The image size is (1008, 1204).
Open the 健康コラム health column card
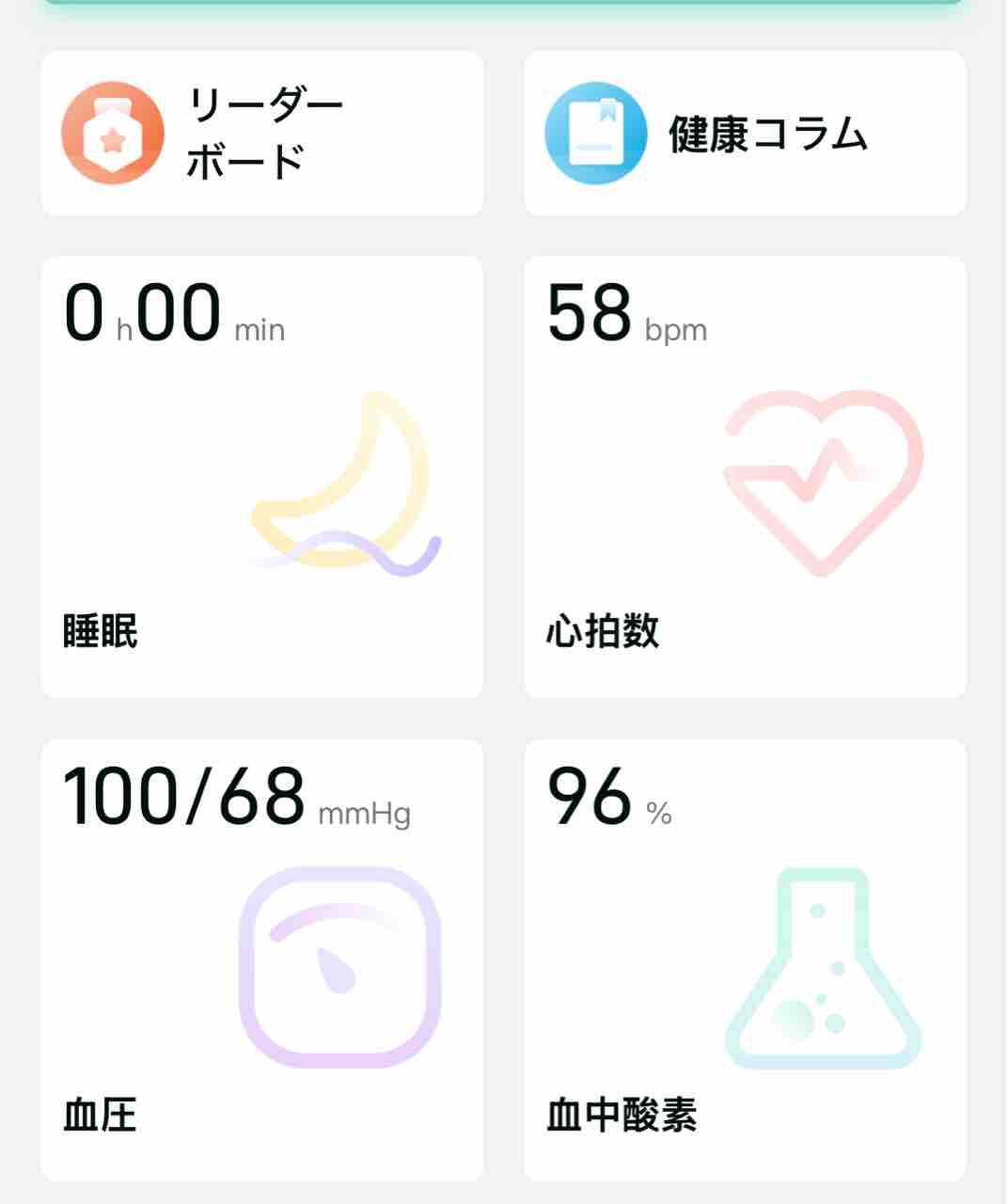745,134
